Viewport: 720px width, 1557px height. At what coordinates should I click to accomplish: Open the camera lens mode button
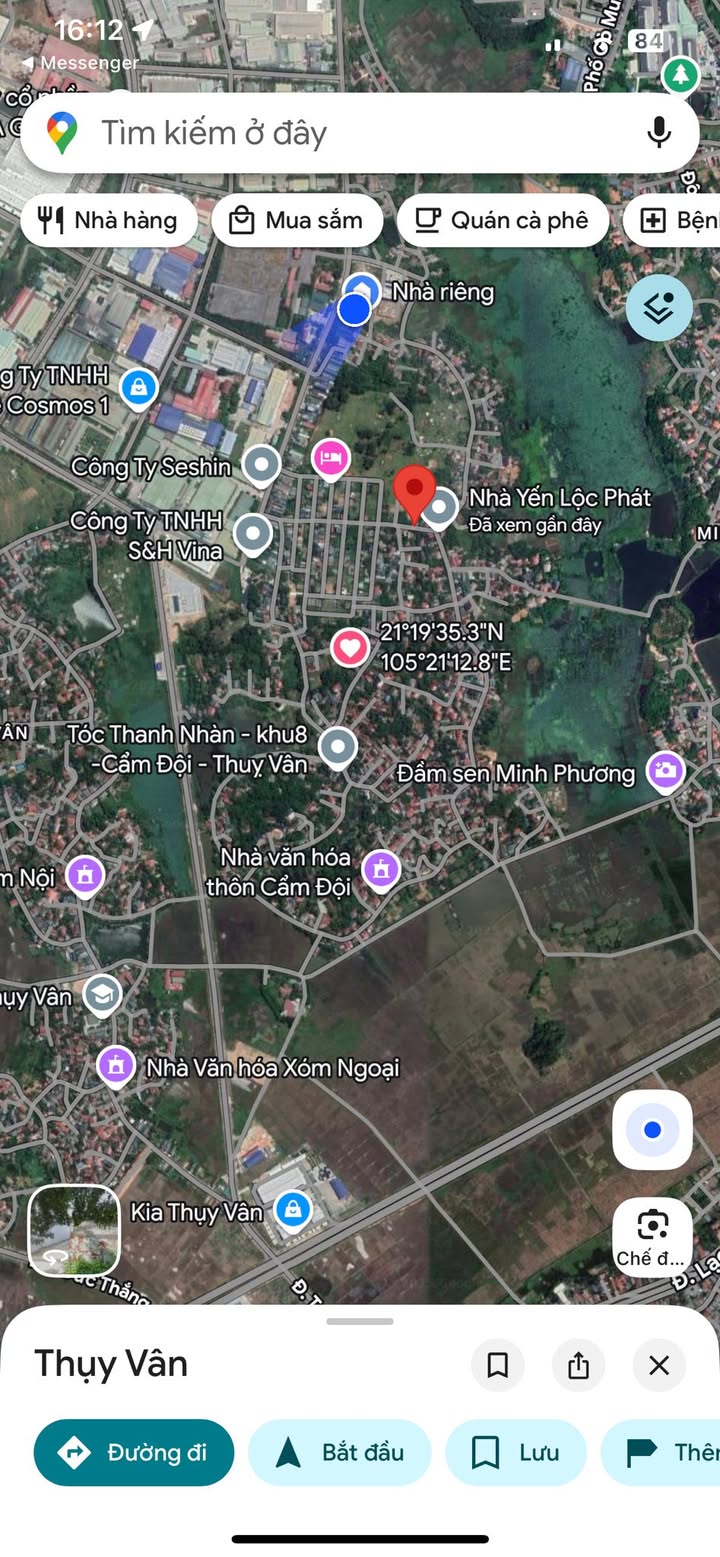click(652, 1236)
